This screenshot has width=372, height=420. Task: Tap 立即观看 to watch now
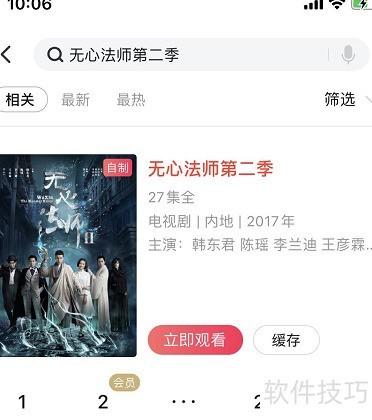(195, 340)
